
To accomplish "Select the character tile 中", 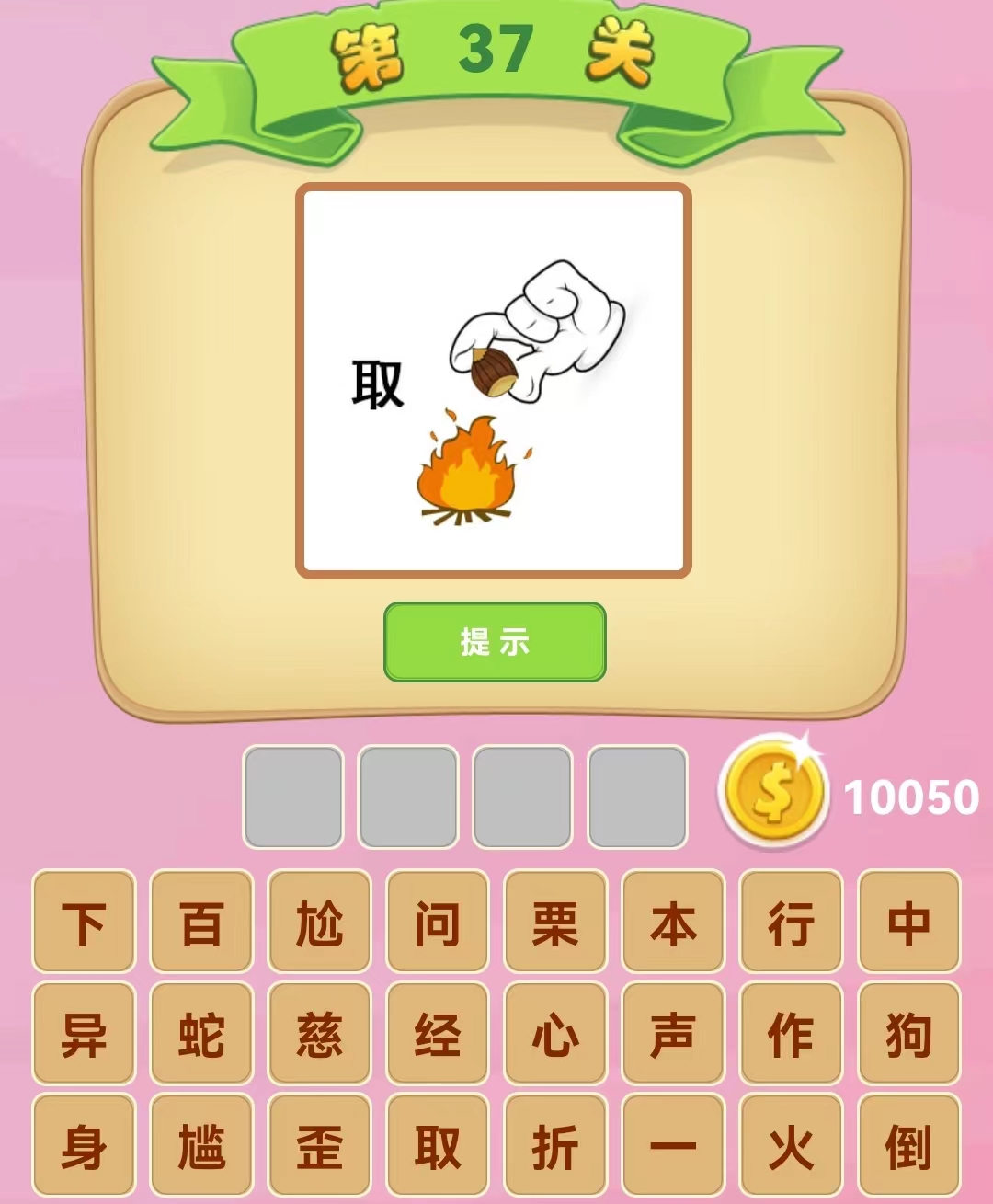I will pyautogui.click(x=908, y=922).
